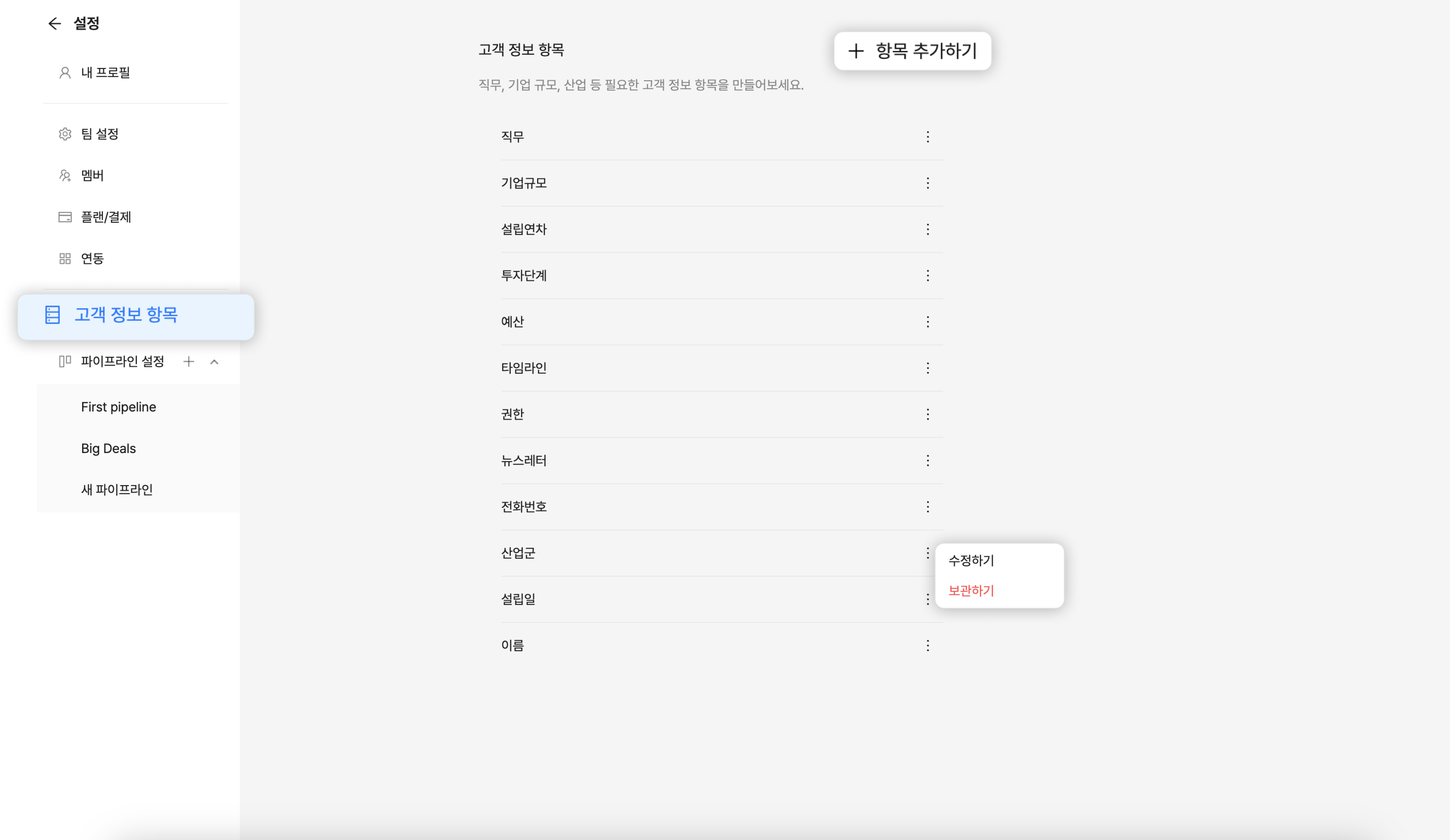Open the more options for 기업규모
Screen dimensions: 1450x840
tap(928, 183)
